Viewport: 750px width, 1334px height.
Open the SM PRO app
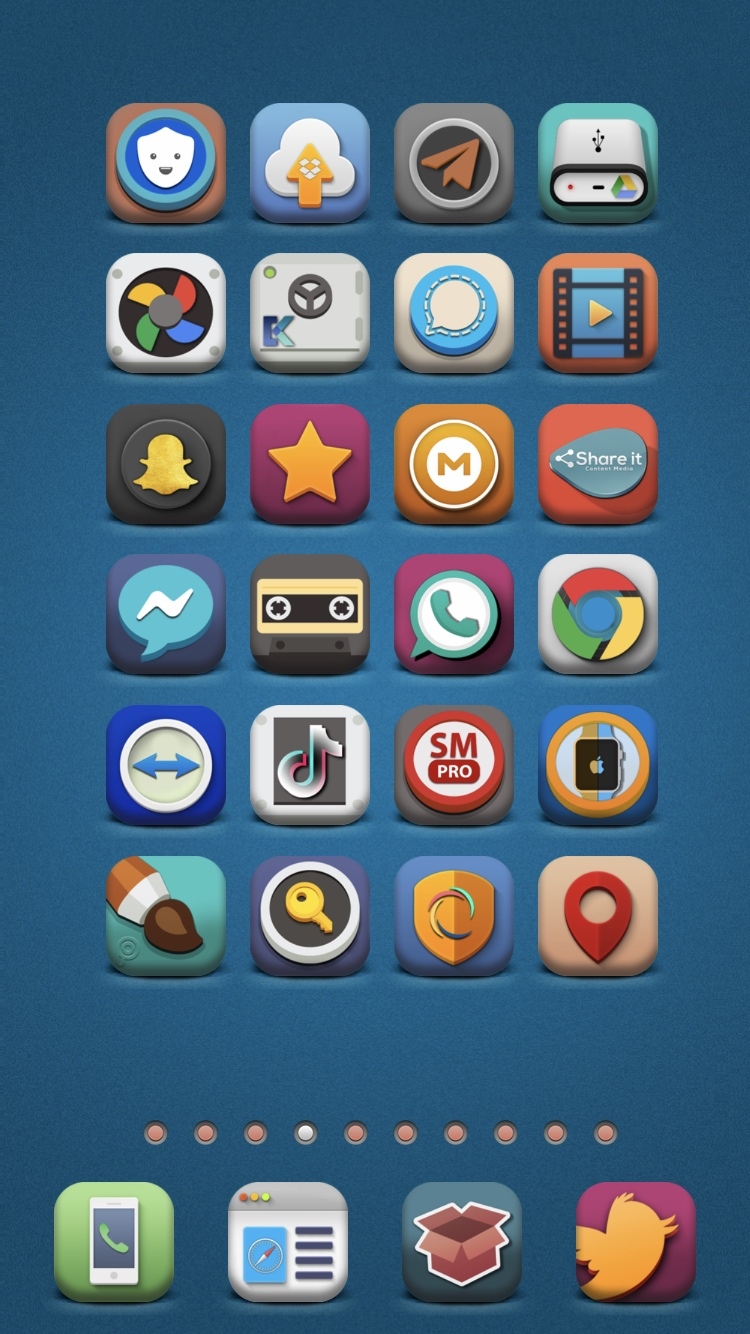[454, 765]
